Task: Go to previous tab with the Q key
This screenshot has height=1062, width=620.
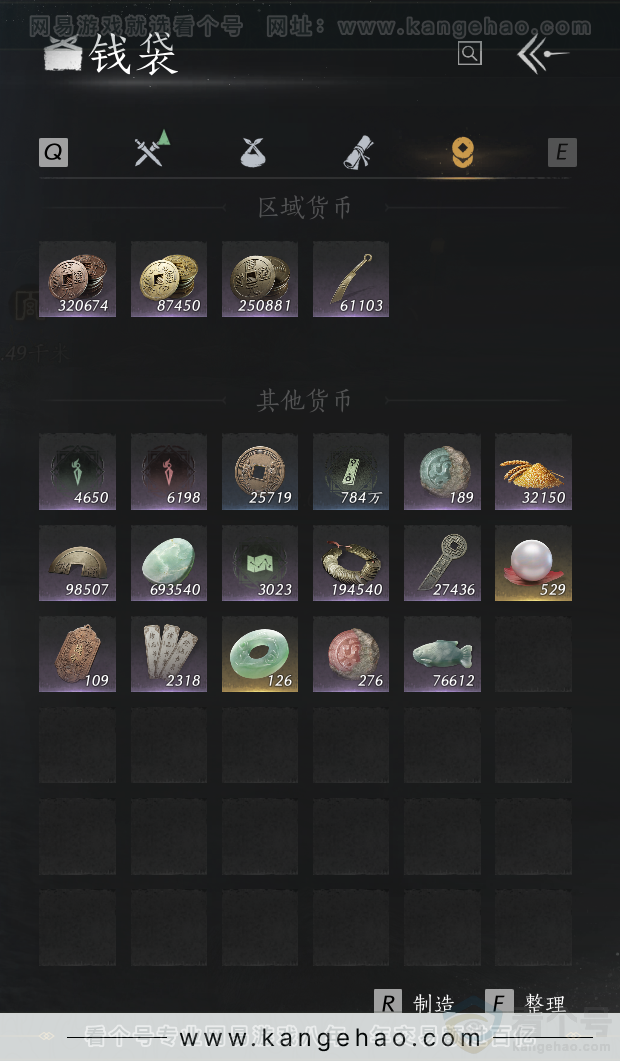Action: pos(54,152)
